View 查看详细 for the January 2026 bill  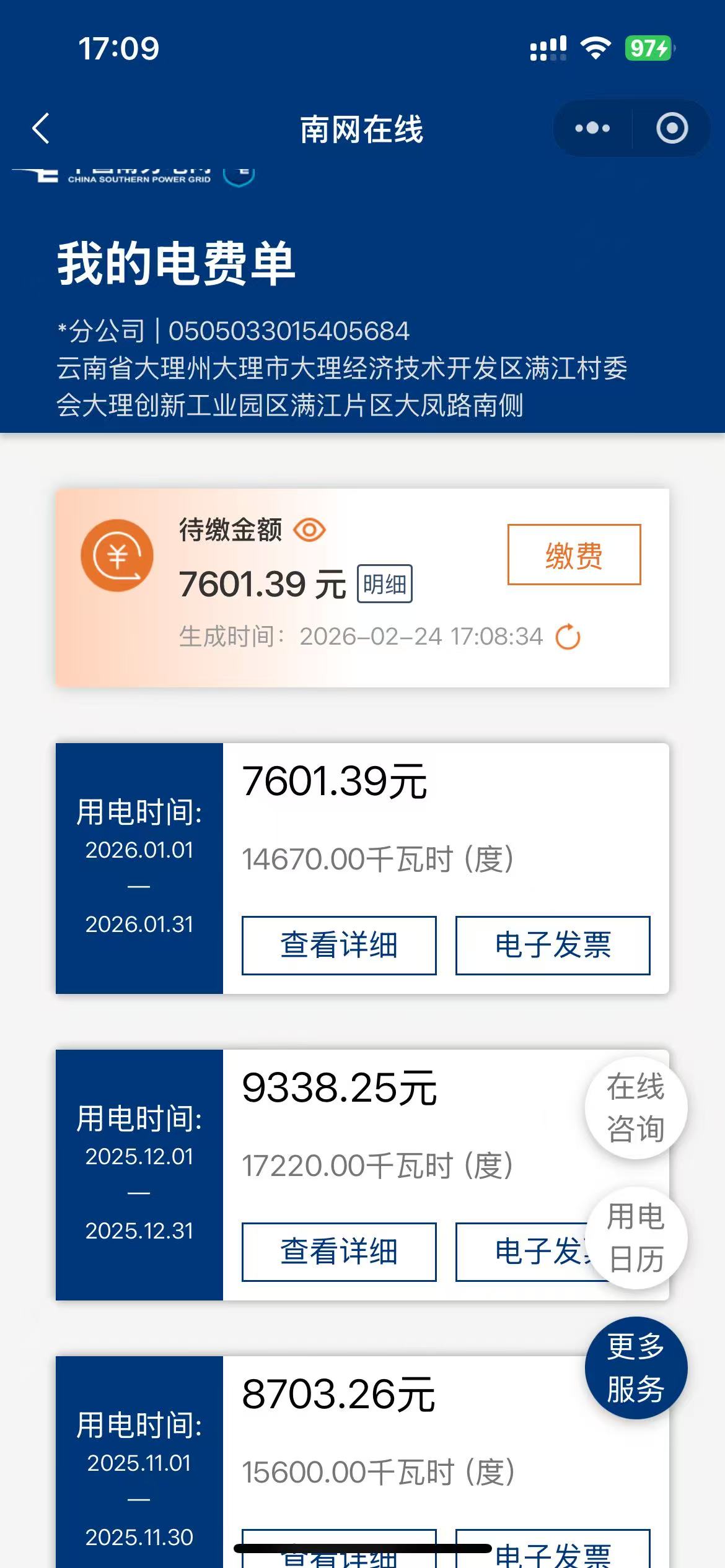(x=339, y=946)
